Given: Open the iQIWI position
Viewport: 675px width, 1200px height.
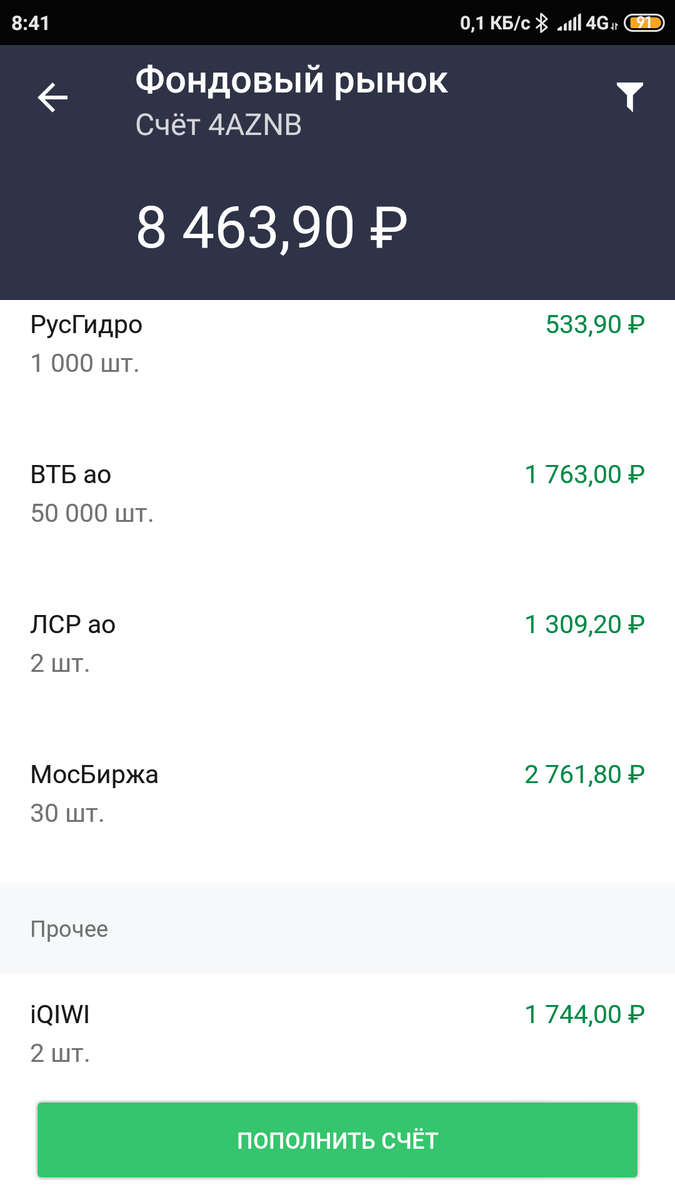Looking at the screenshot, I should click(337, 1033).
